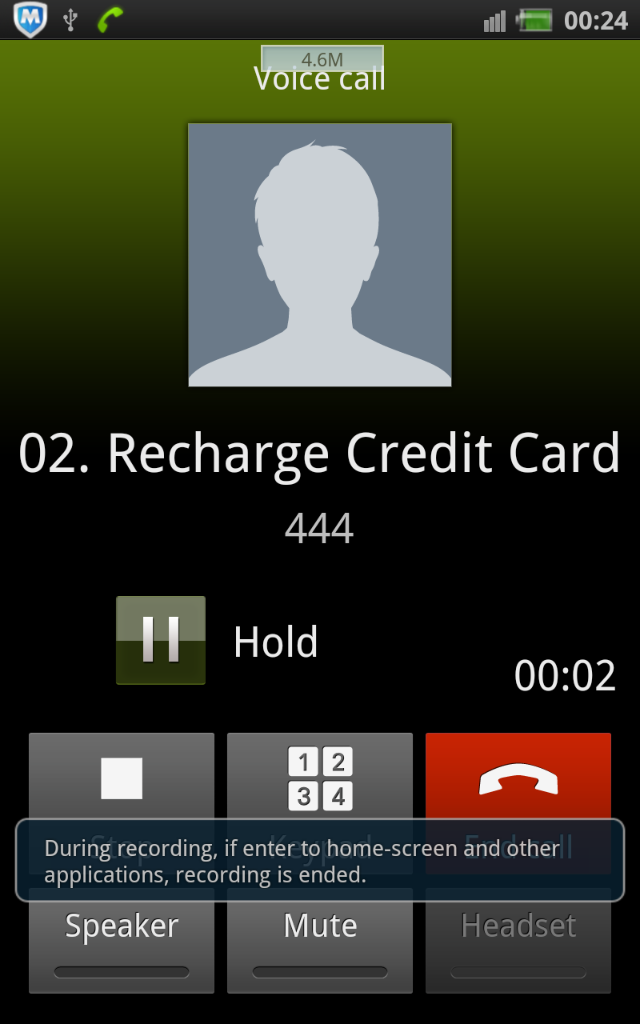
Task: Put the call on hold
Action: [x=161, y=640]
